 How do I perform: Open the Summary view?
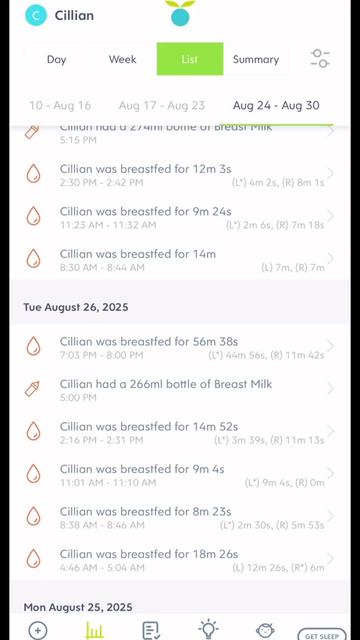coord(256,59)
